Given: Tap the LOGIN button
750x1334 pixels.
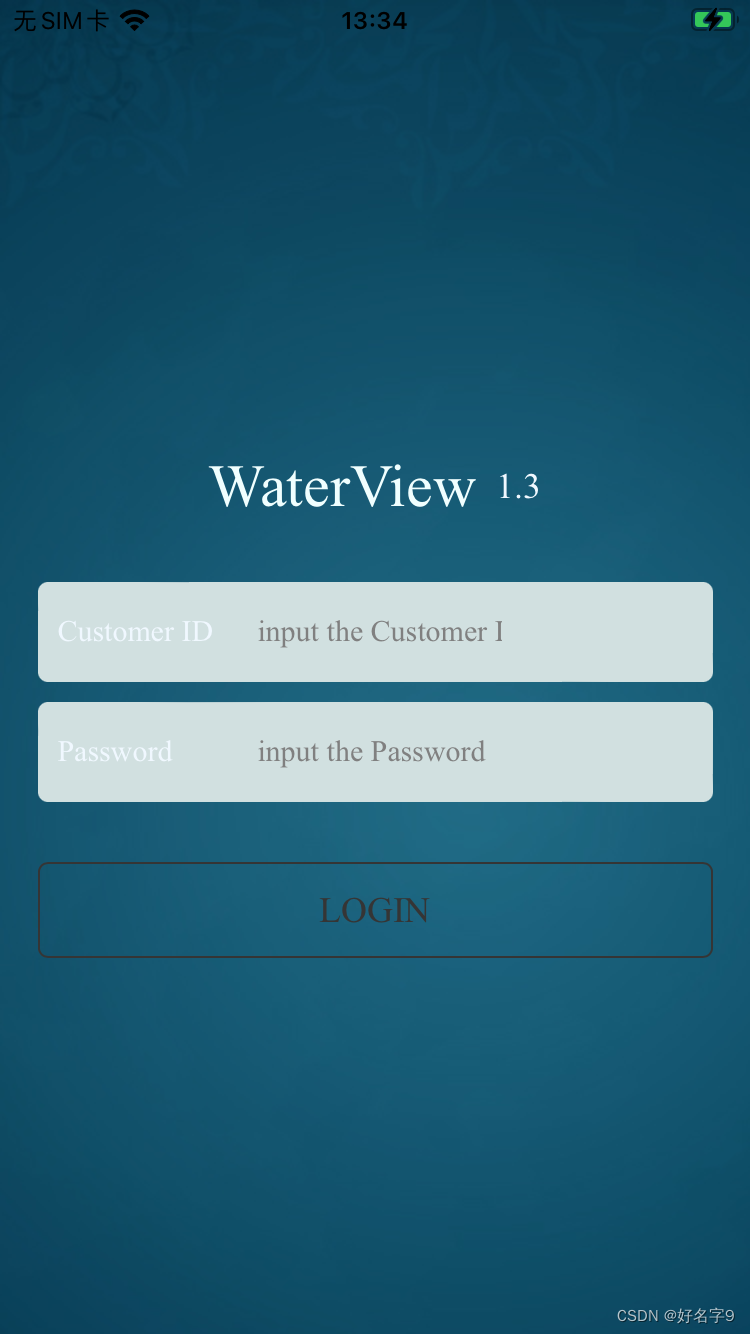Looking at the screenshot, I should [375, 910].
